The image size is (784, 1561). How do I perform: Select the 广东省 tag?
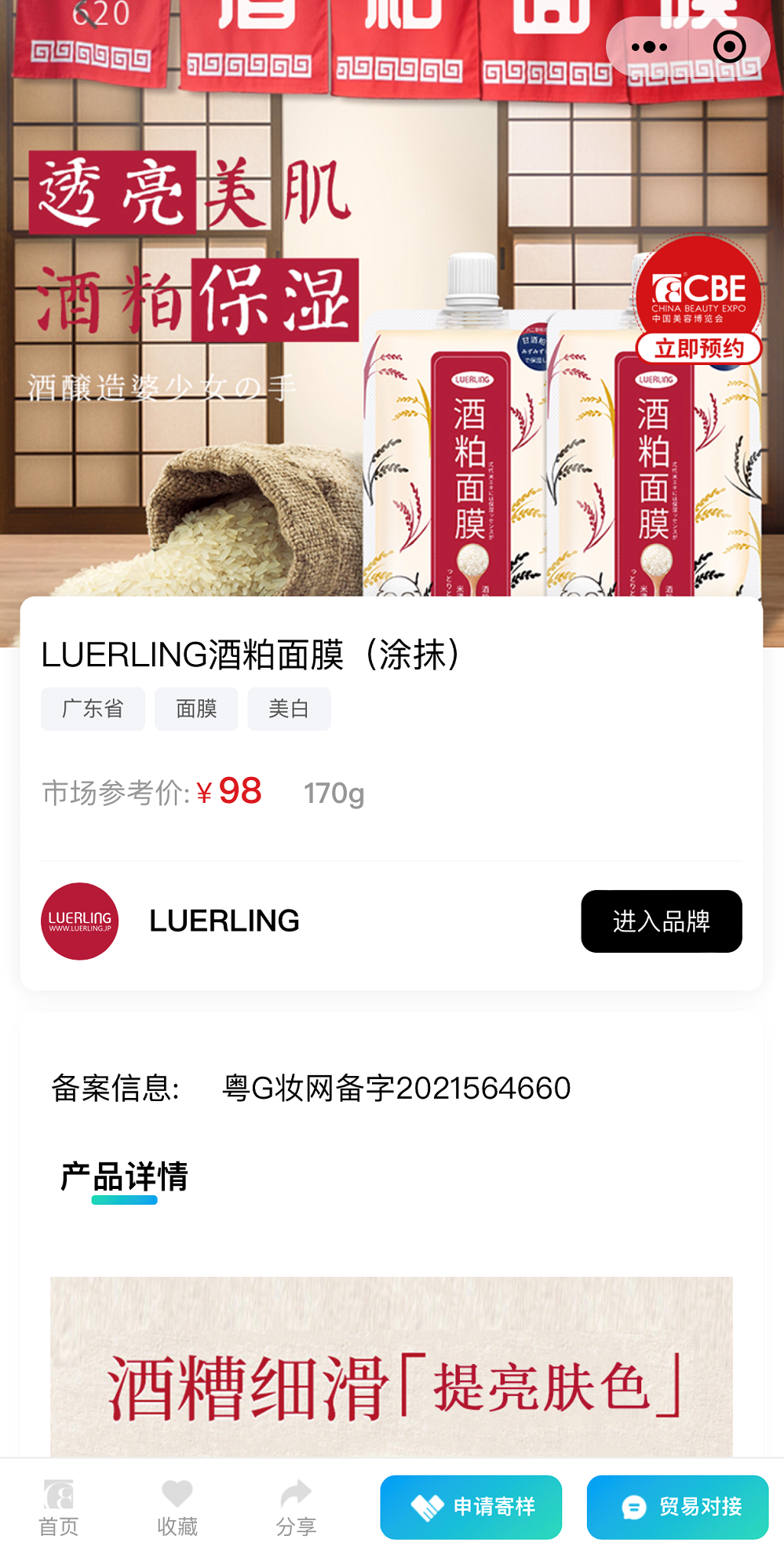click(92, 708)
